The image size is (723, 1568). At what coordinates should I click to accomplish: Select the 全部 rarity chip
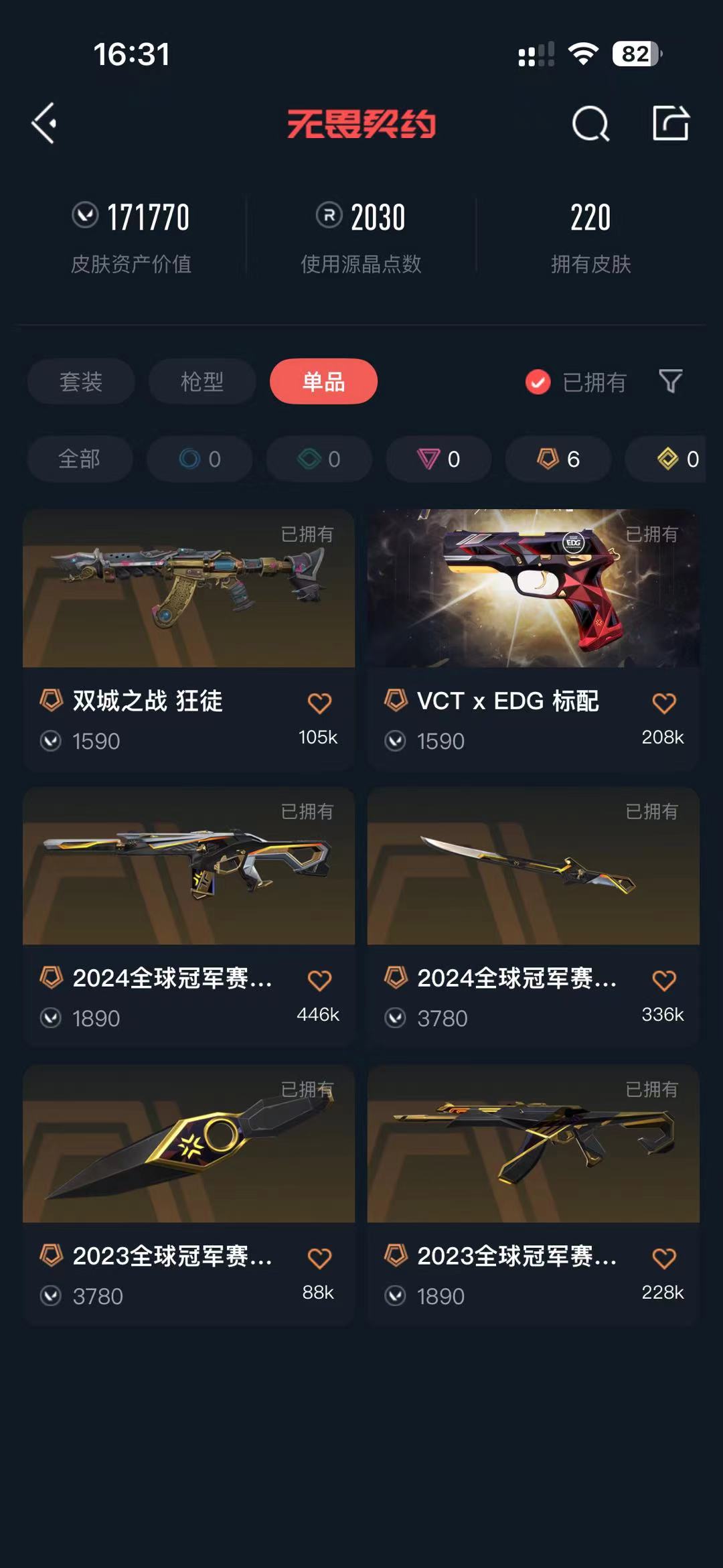pos(80,459)
